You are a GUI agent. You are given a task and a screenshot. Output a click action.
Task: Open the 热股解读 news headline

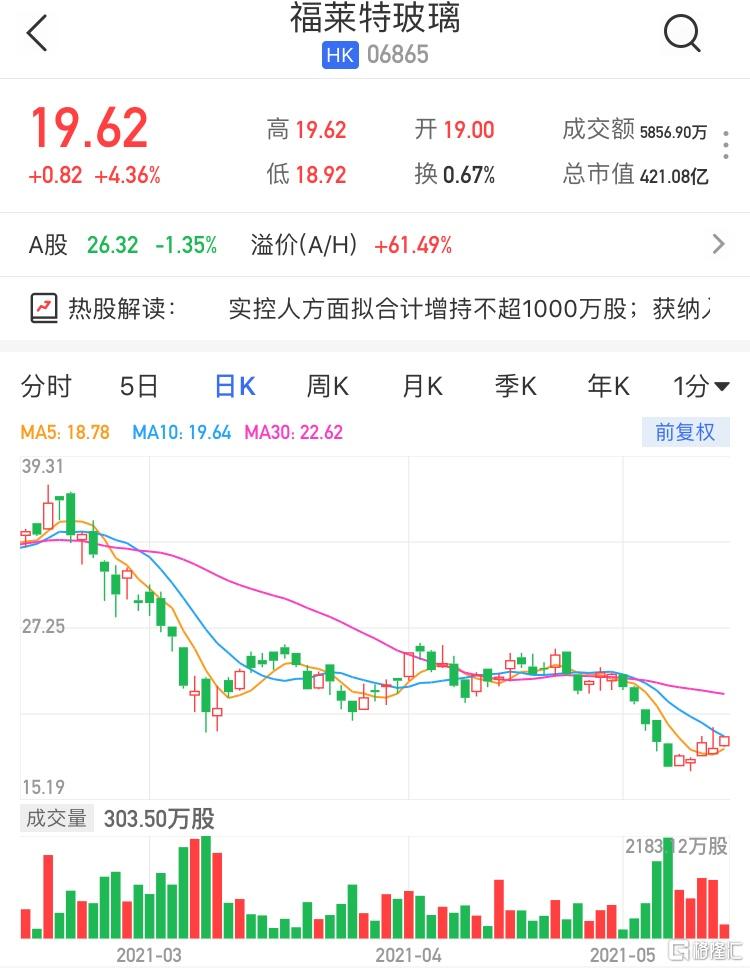[x=468, y=308]
